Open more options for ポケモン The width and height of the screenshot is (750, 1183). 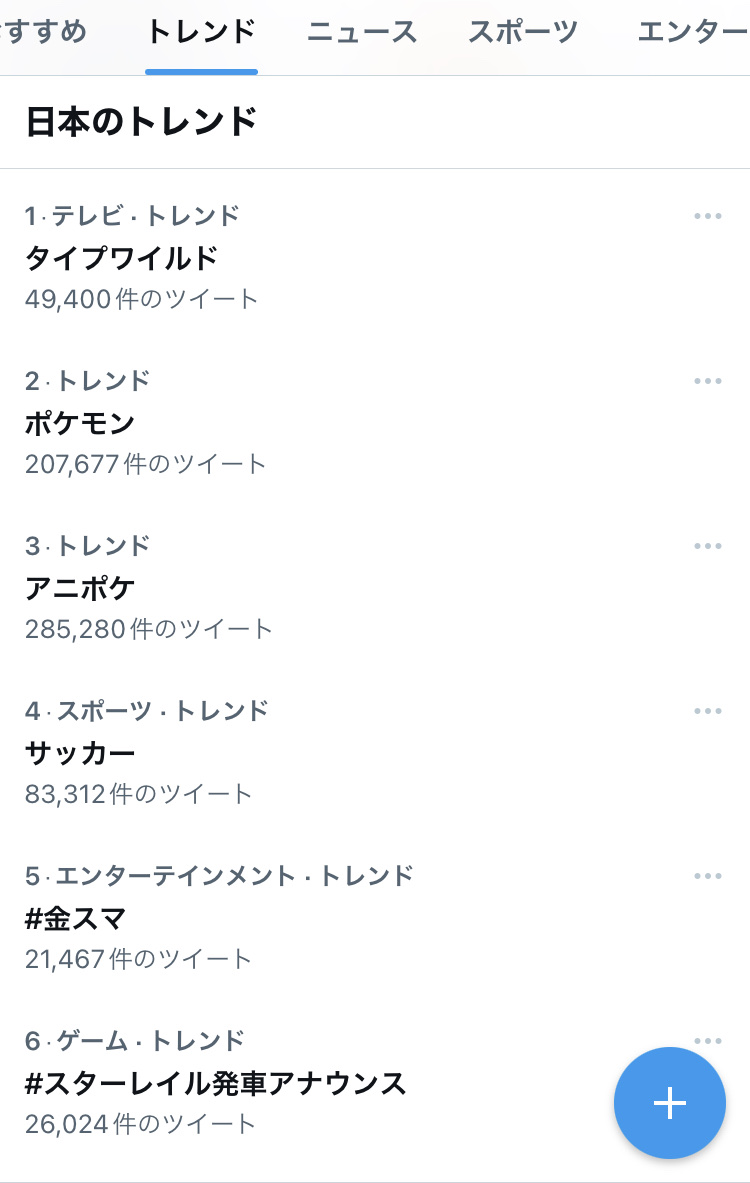coord(707,381)
